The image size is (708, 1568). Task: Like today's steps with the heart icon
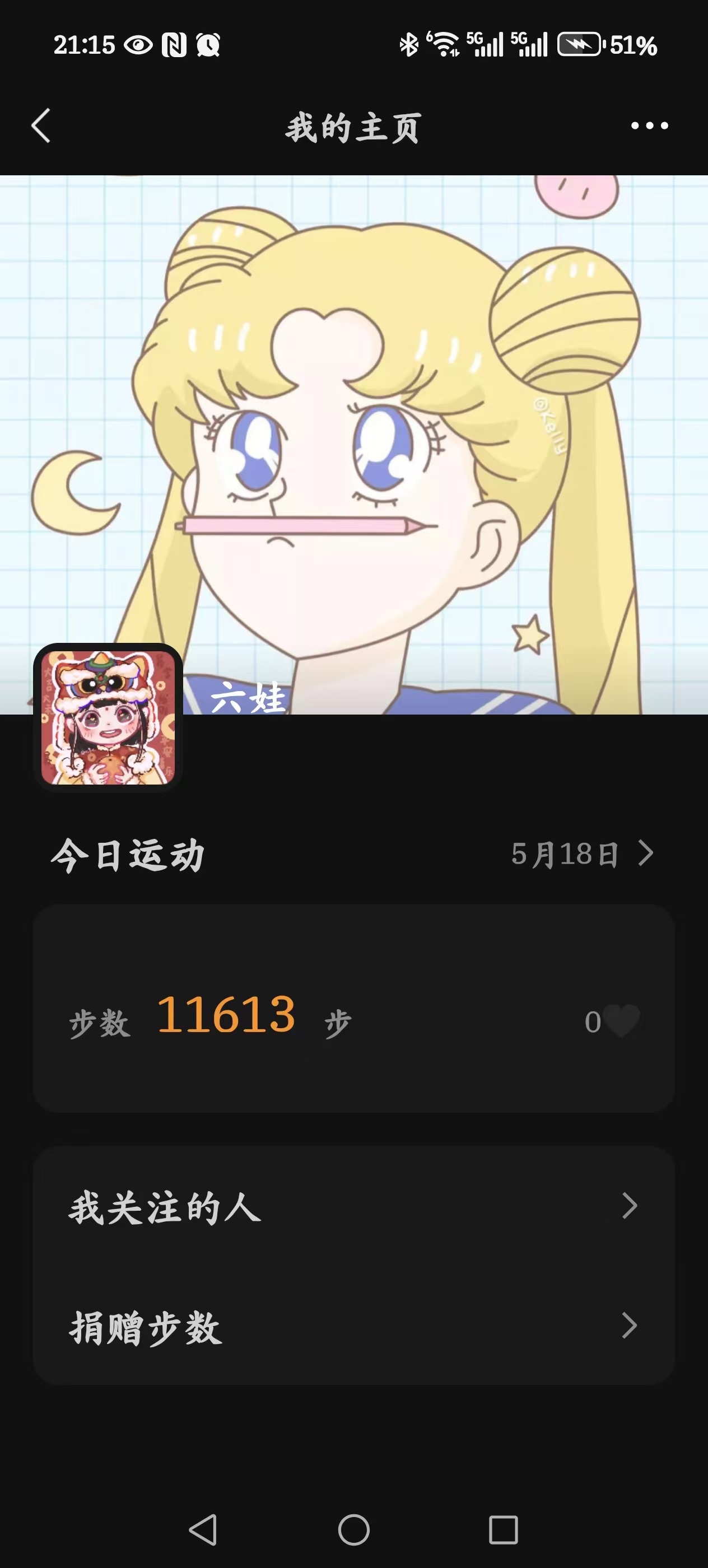pyautogui.click(x=622, y=1021)
